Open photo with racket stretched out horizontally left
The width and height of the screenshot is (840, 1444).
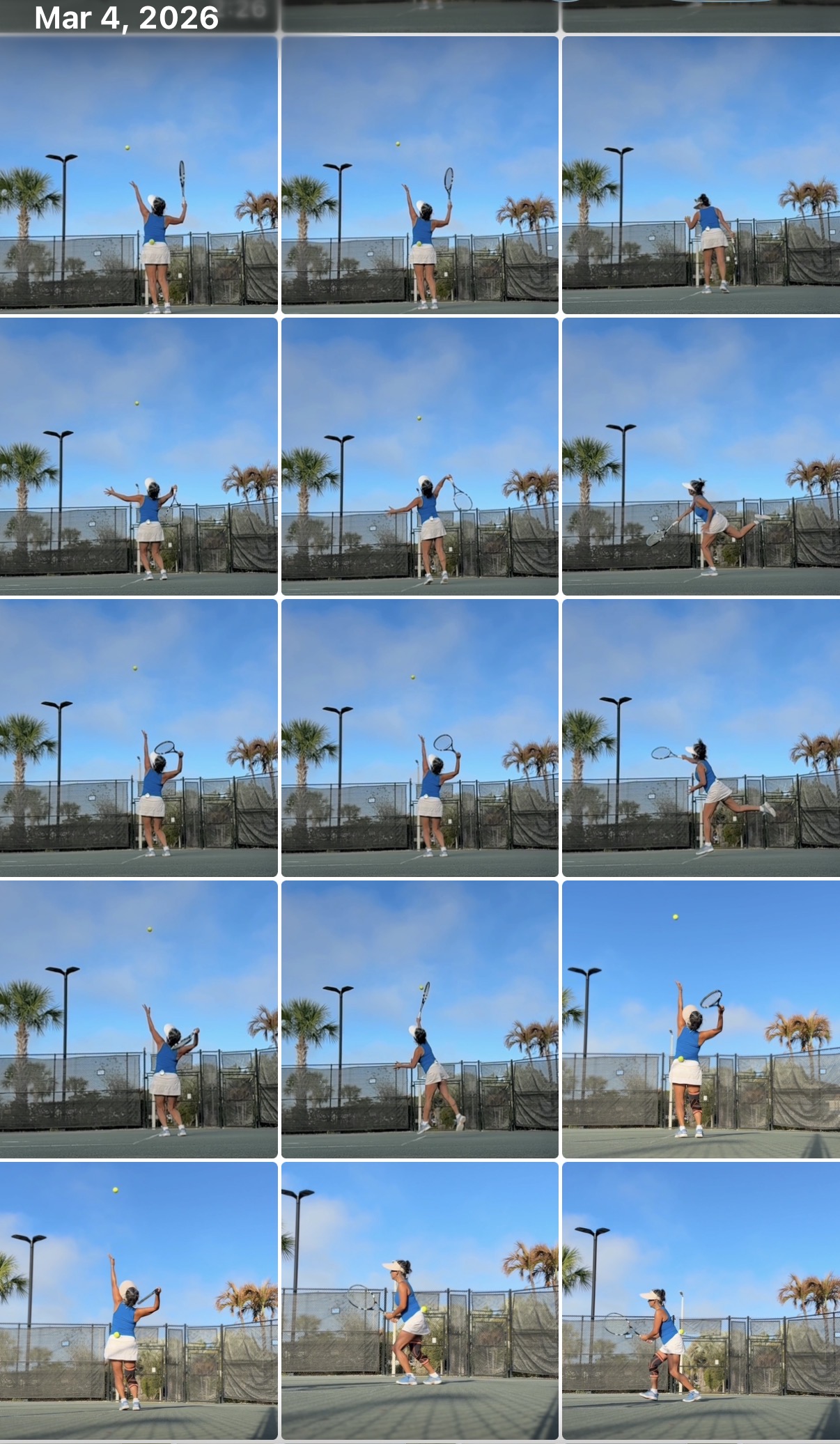pyautogui.click(x=701, y=738)
